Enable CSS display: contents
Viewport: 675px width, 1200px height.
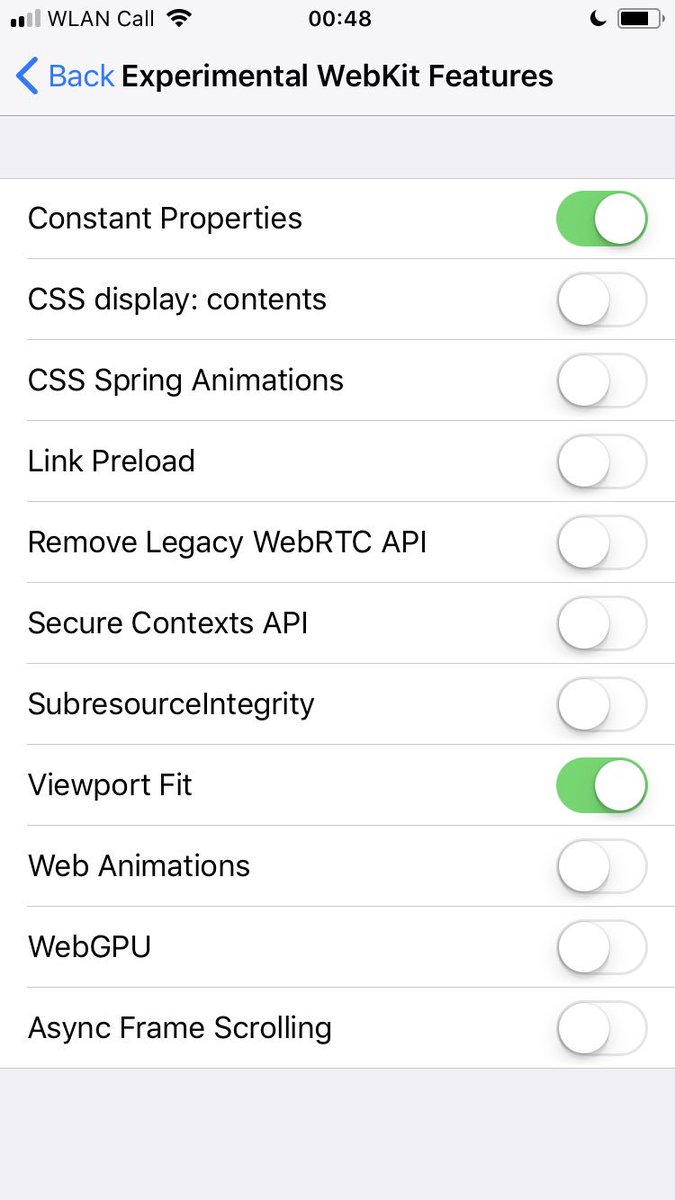pyautogui.click(x=602, y=300)
